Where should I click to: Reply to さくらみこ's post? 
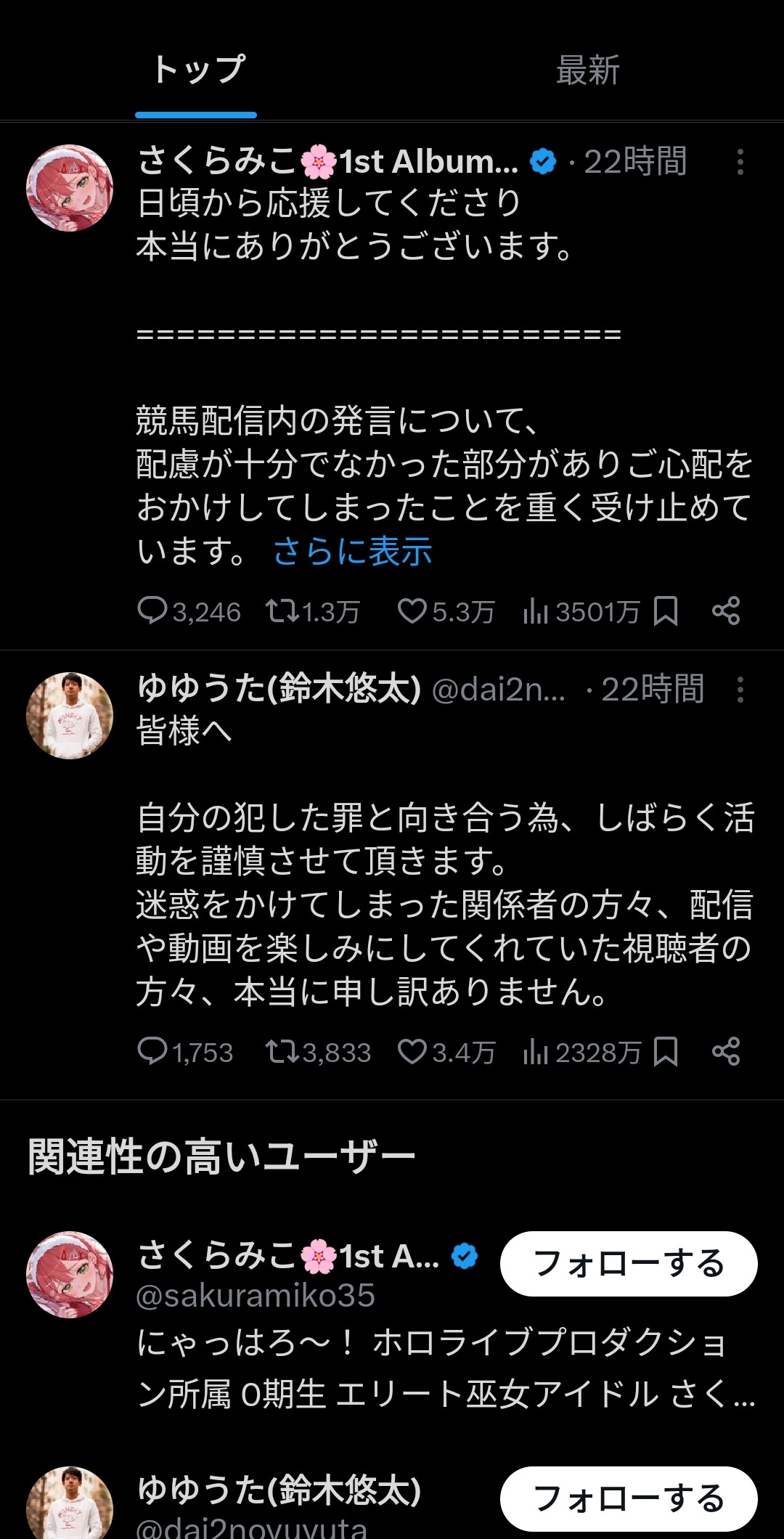coord(152,611)
